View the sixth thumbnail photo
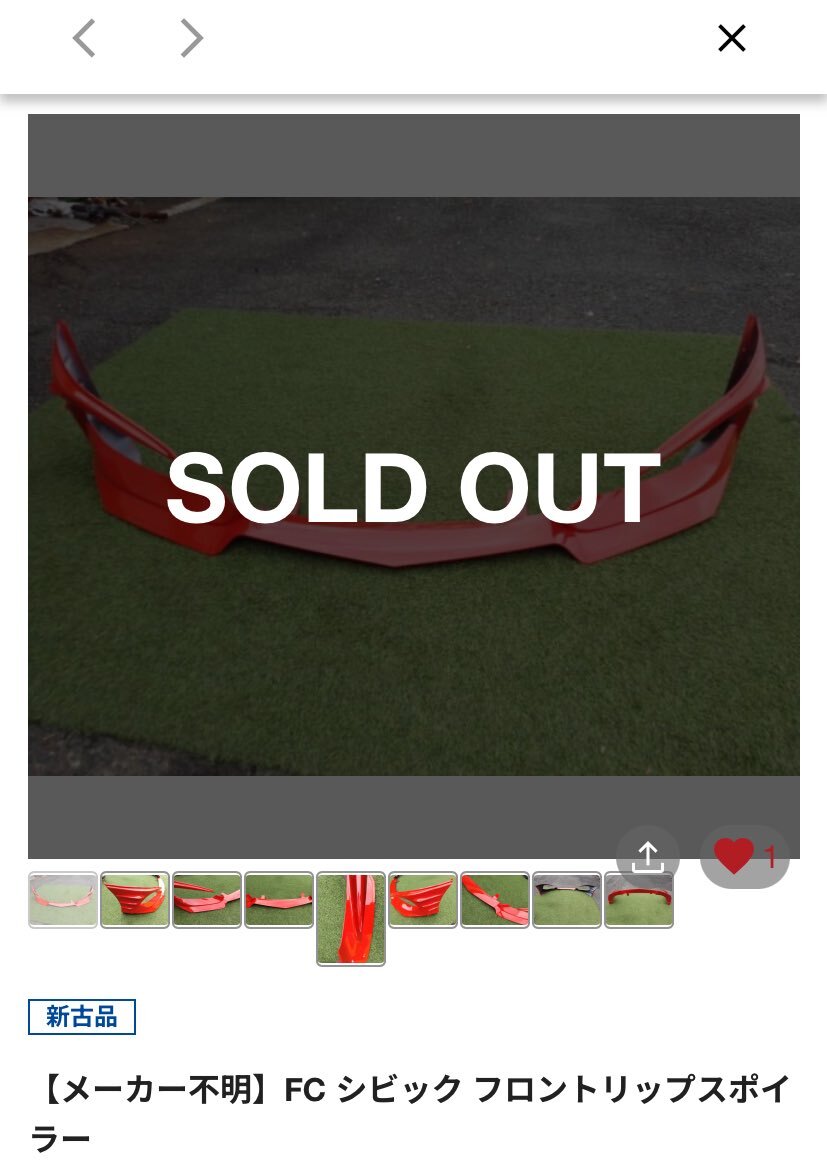Viewport: 827px width, 1166px height. (423, 900)
